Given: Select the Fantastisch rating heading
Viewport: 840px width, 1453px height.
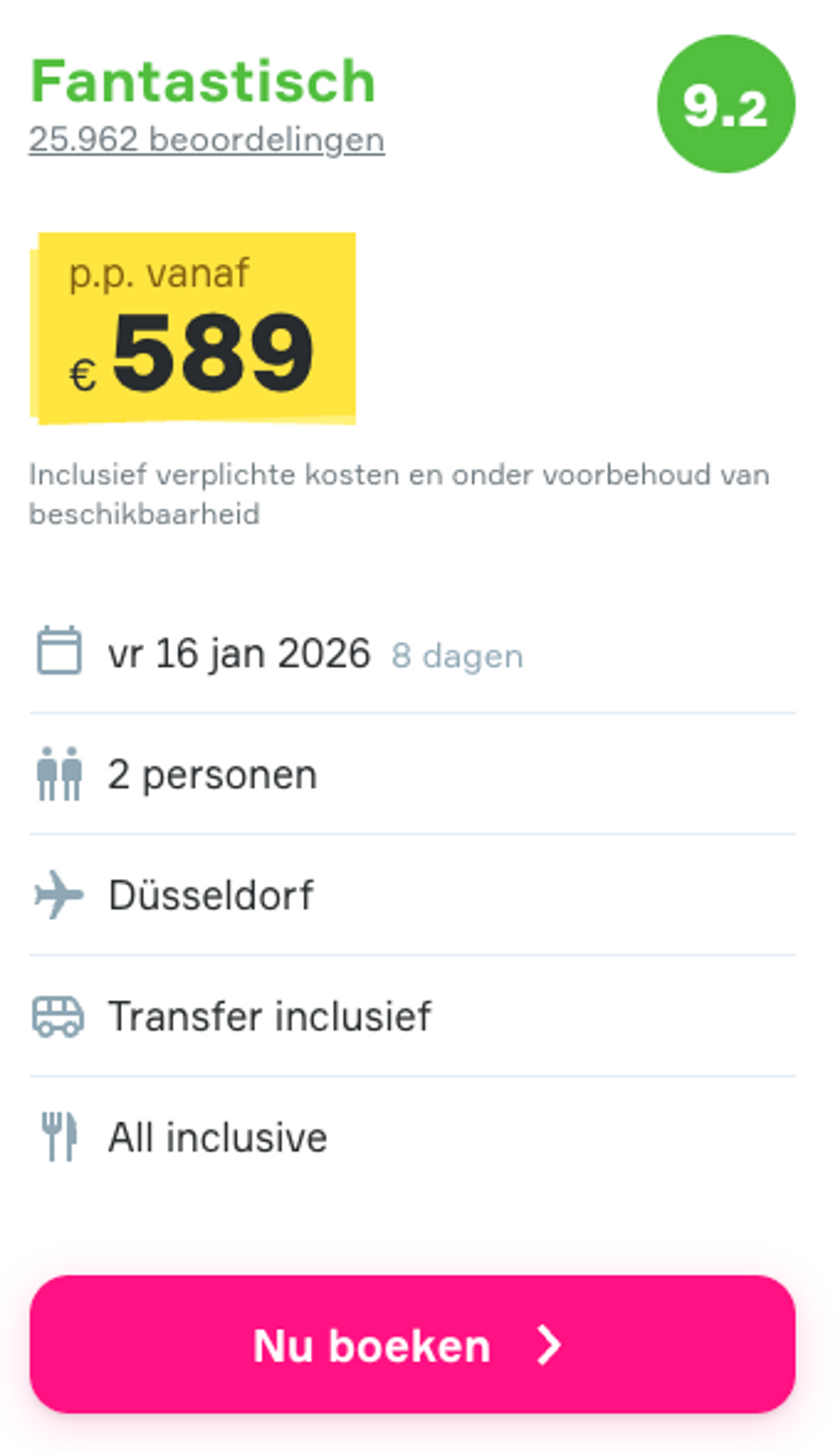Looking at the screenshot, I should pos(201,80).
